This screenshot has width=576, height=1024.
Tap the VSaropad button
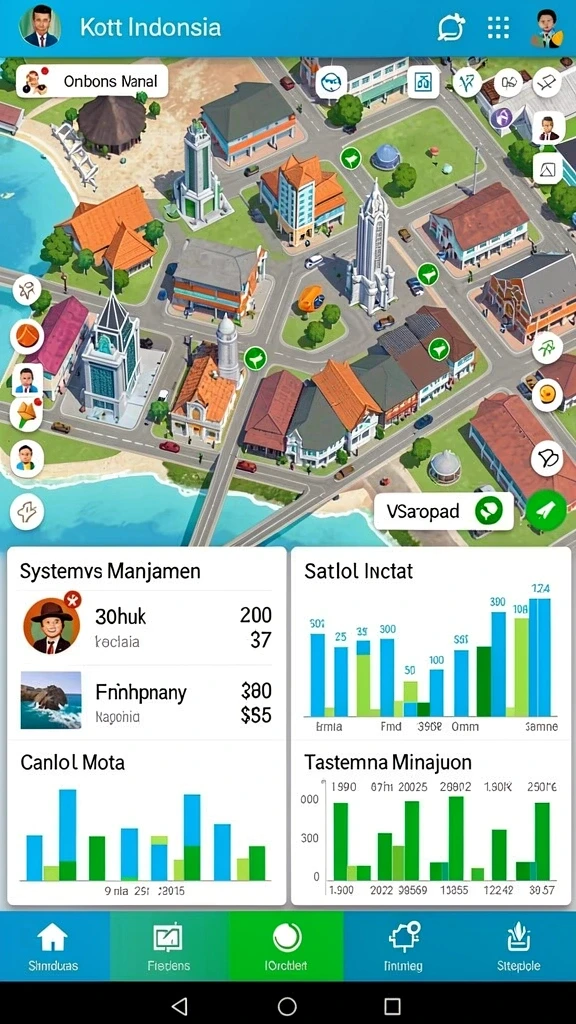pos(444,511)
